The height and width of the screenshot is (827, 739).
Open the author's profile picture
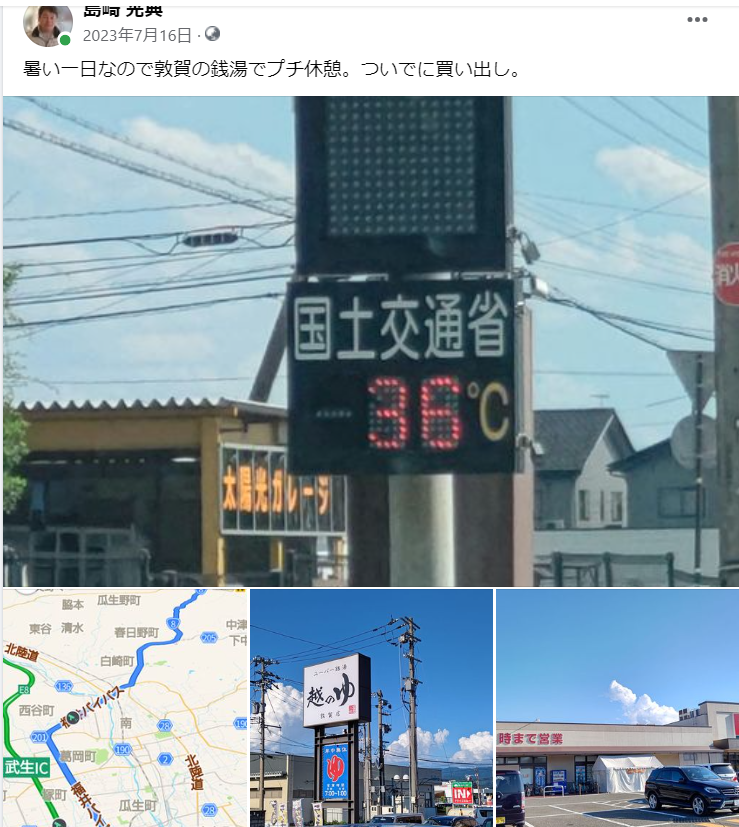47,24
